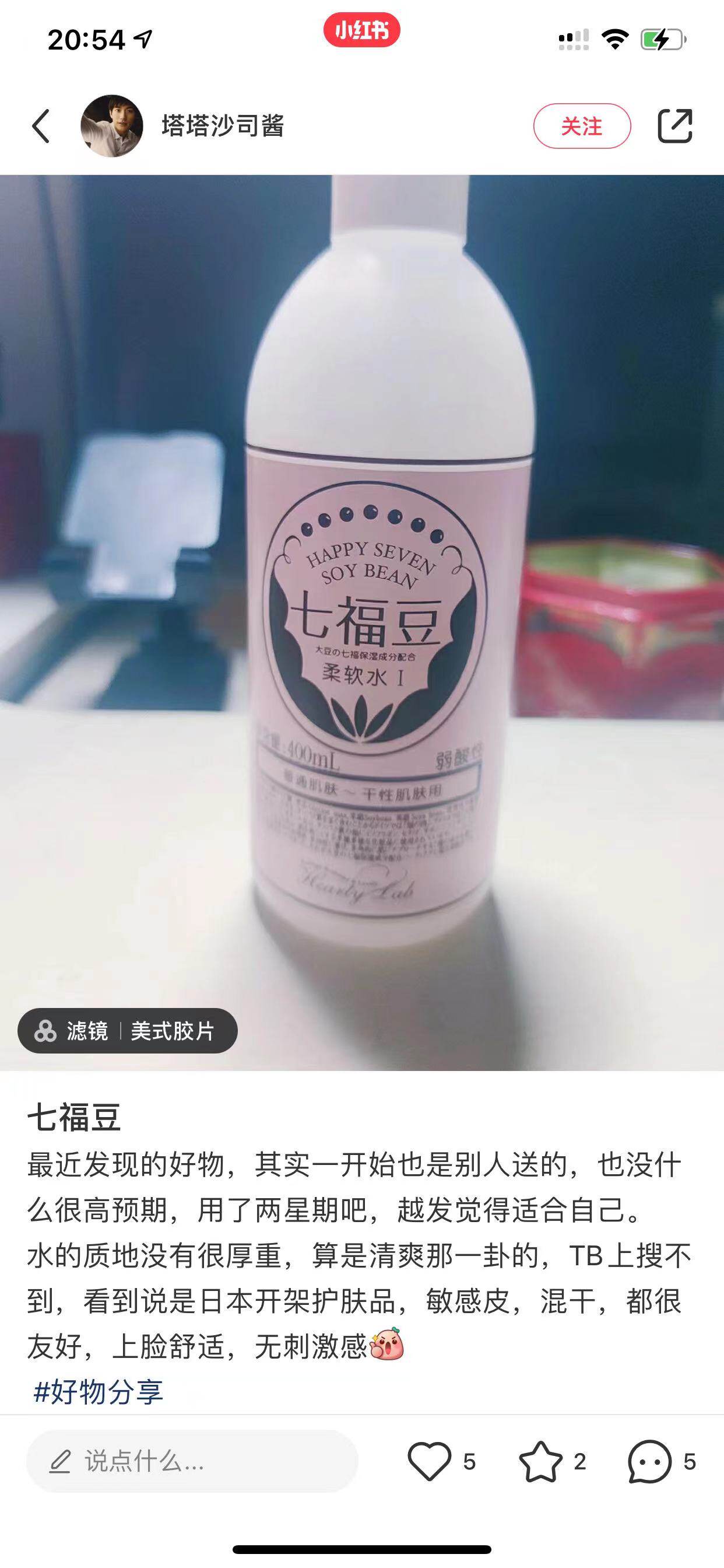This screenshot has height=1568, width=724.
Task: Open the #好物分享 hashtag
Action: 99,1391
